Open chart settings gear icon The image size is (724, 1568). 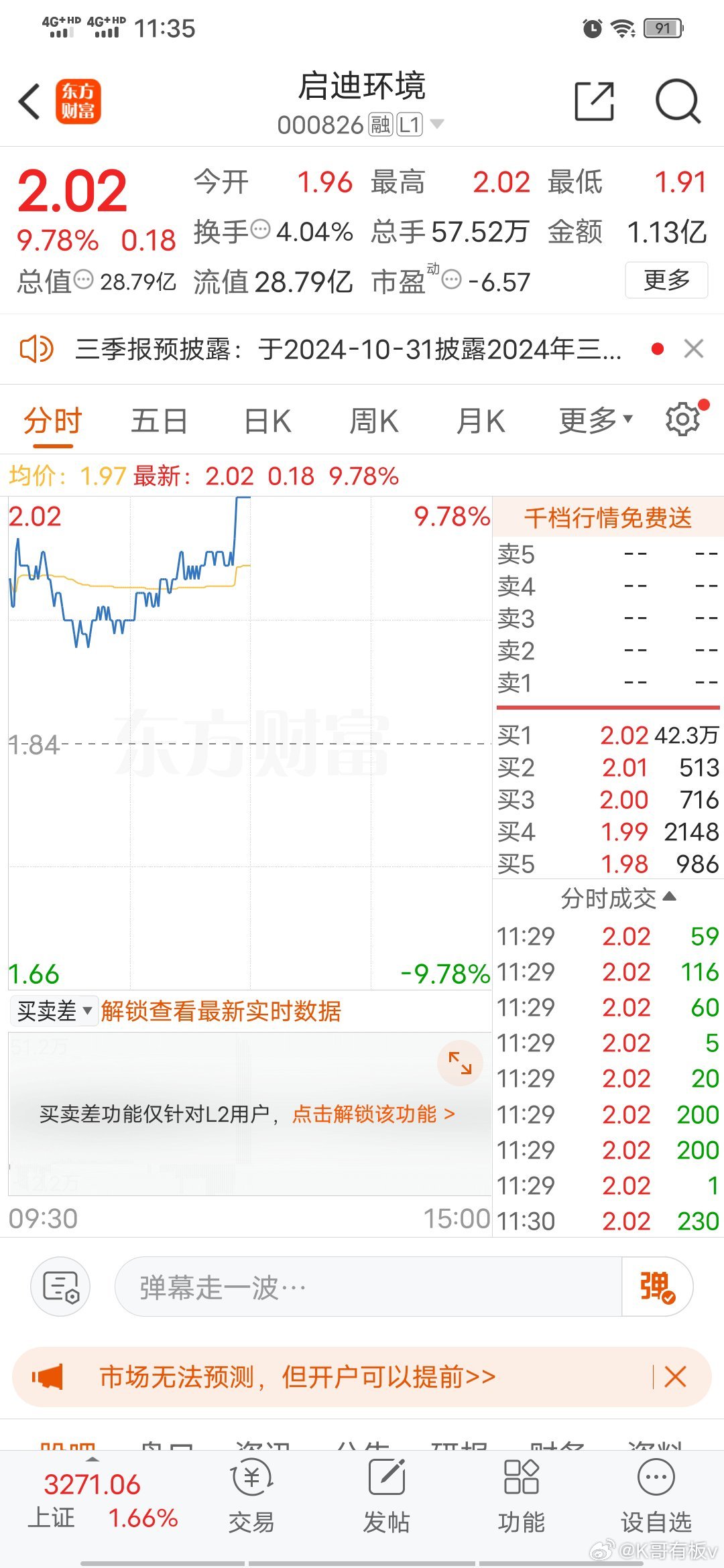[682, 419]
